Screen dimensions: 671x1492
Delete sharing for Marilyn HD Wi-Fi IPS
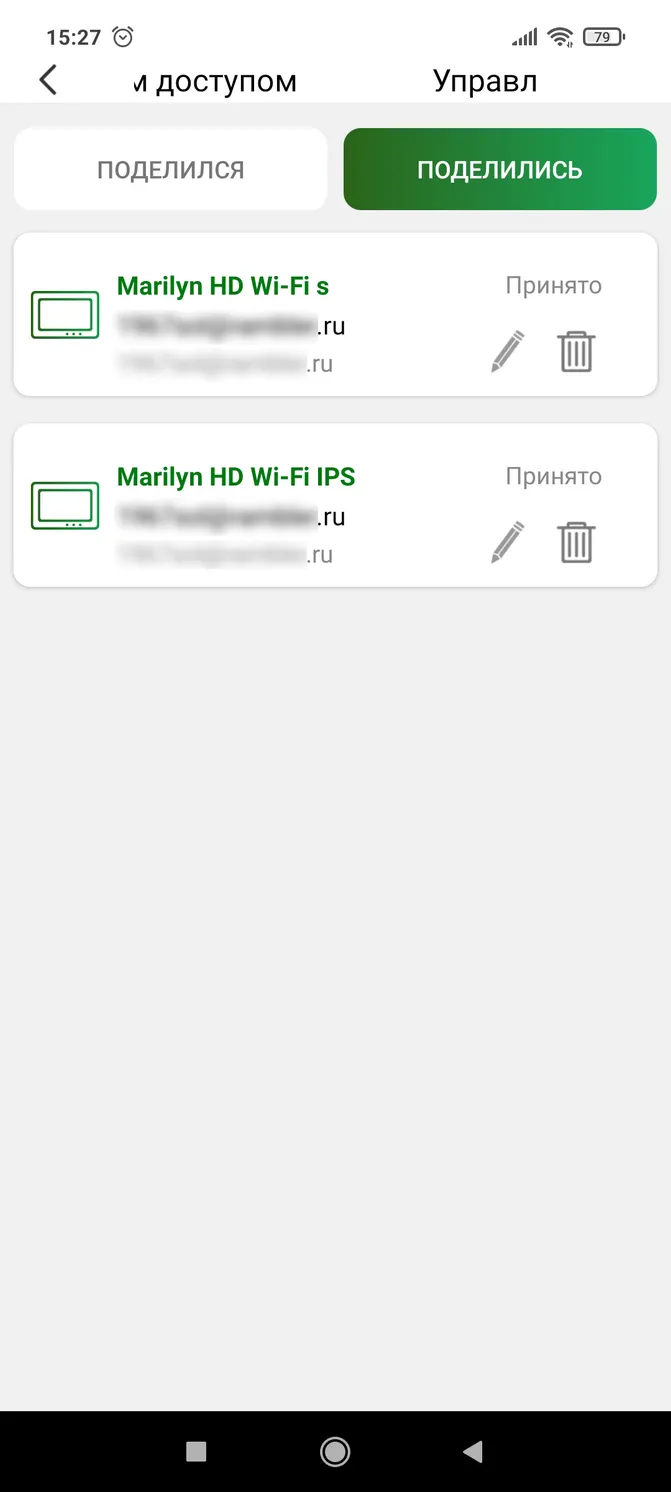pyautogui.click(x=576, y=541)
